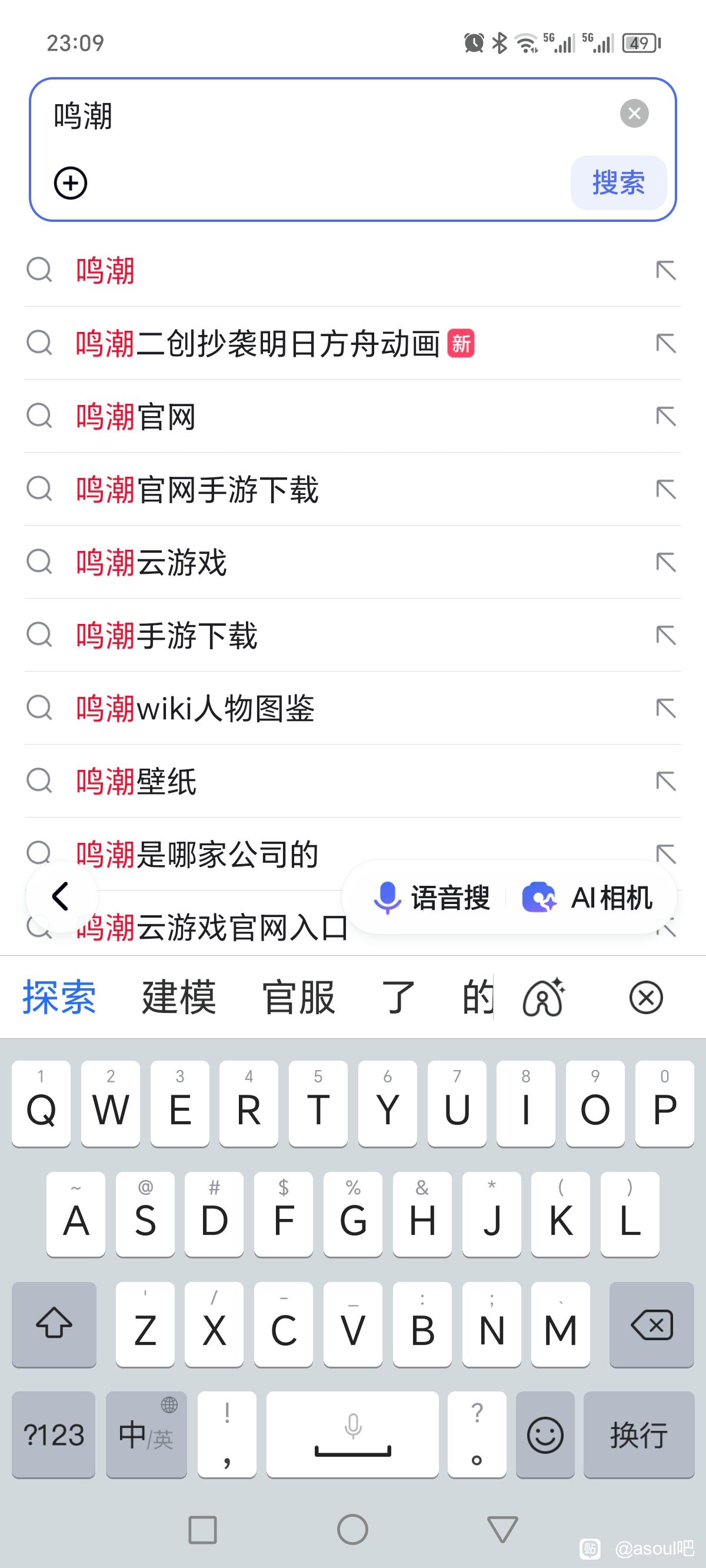Insert the candidate word 建模
The image size is (706, 1568).
coord(179,998)
